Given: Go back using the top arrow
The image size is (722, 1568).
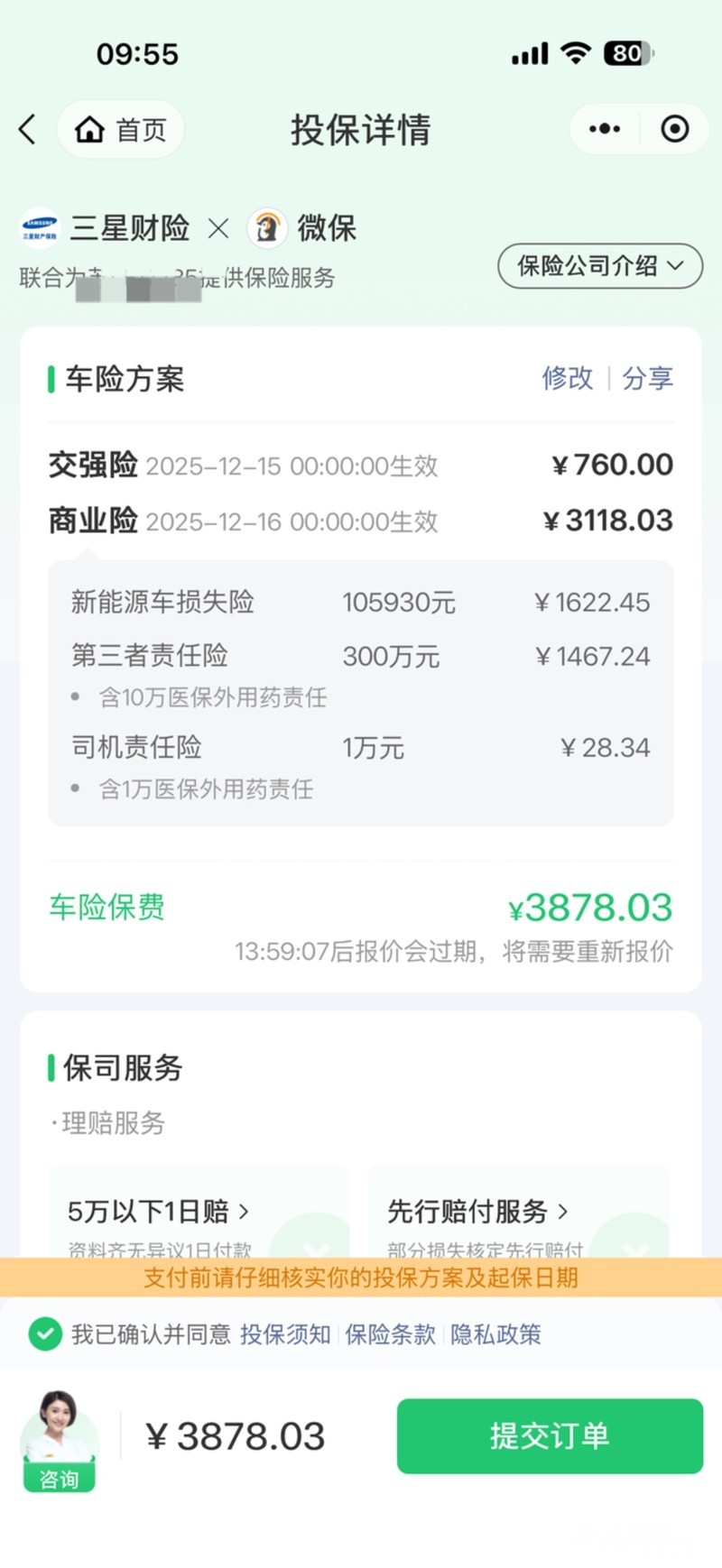Looking at the screenshot, I should tap(28, 130).
